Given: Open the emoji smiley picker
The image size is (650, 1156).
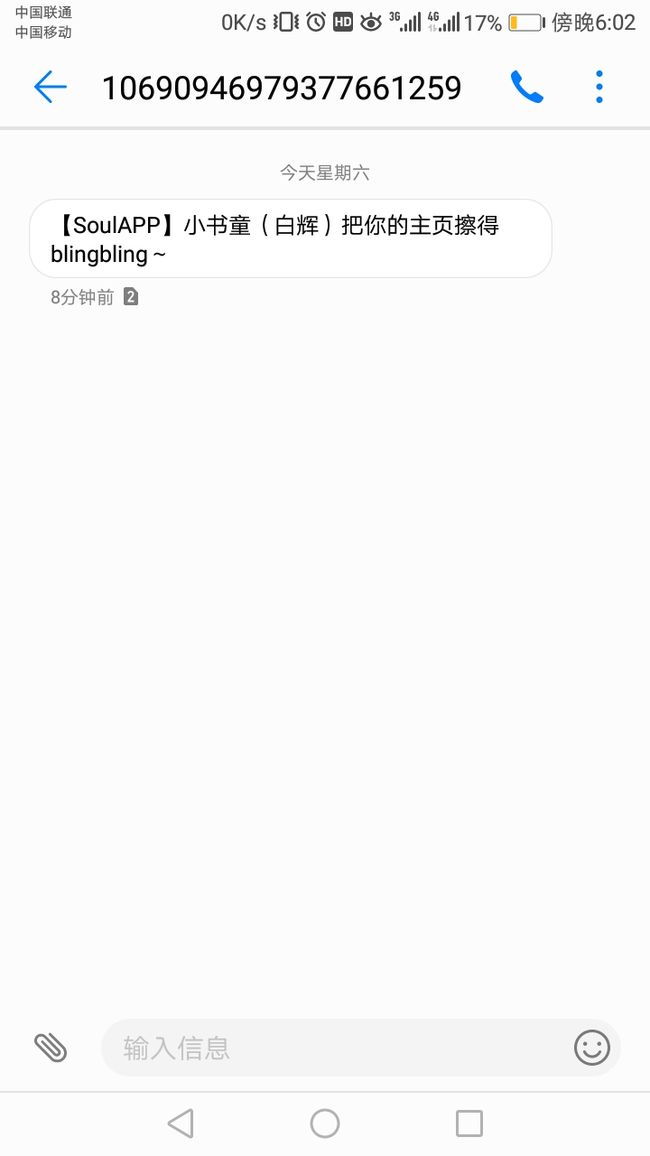Looking at the screenshot, I should click(592, 1048).
